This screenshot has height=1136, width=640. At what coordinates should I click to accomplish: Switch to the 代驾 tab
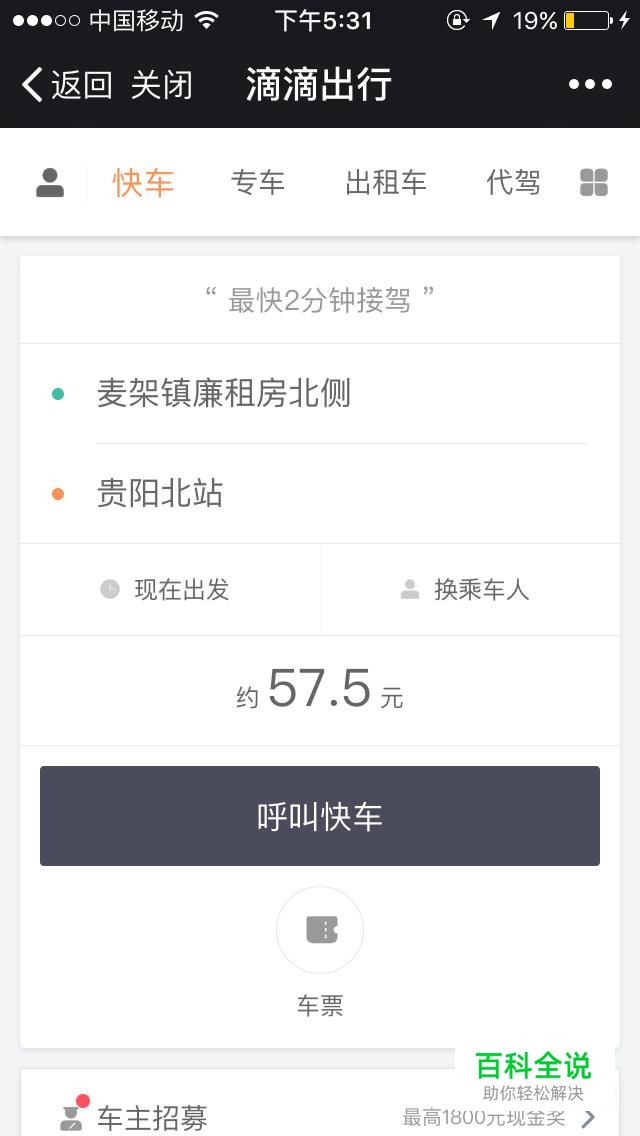click(513, 183)
